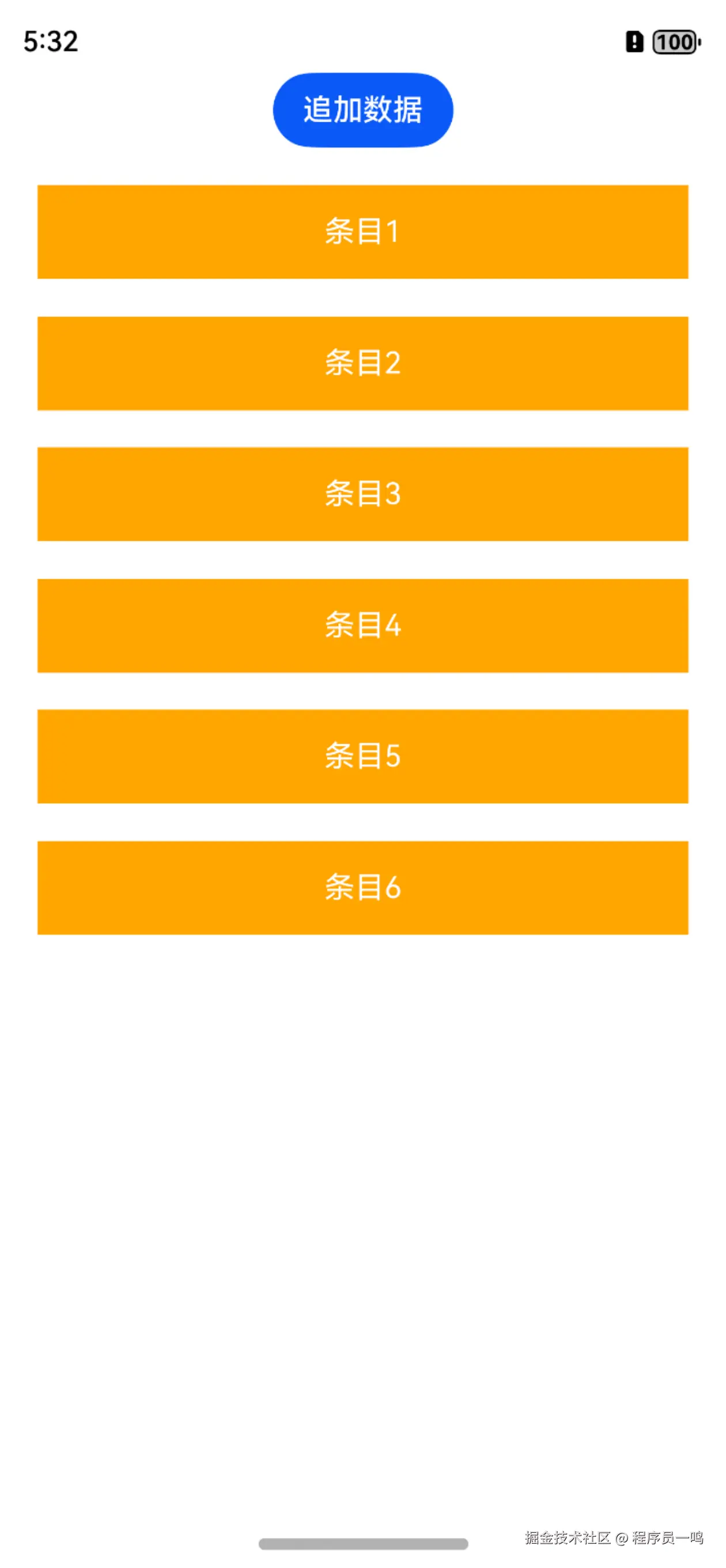
Task: Select the 条目5 row
Action: [x=362, y=756]
